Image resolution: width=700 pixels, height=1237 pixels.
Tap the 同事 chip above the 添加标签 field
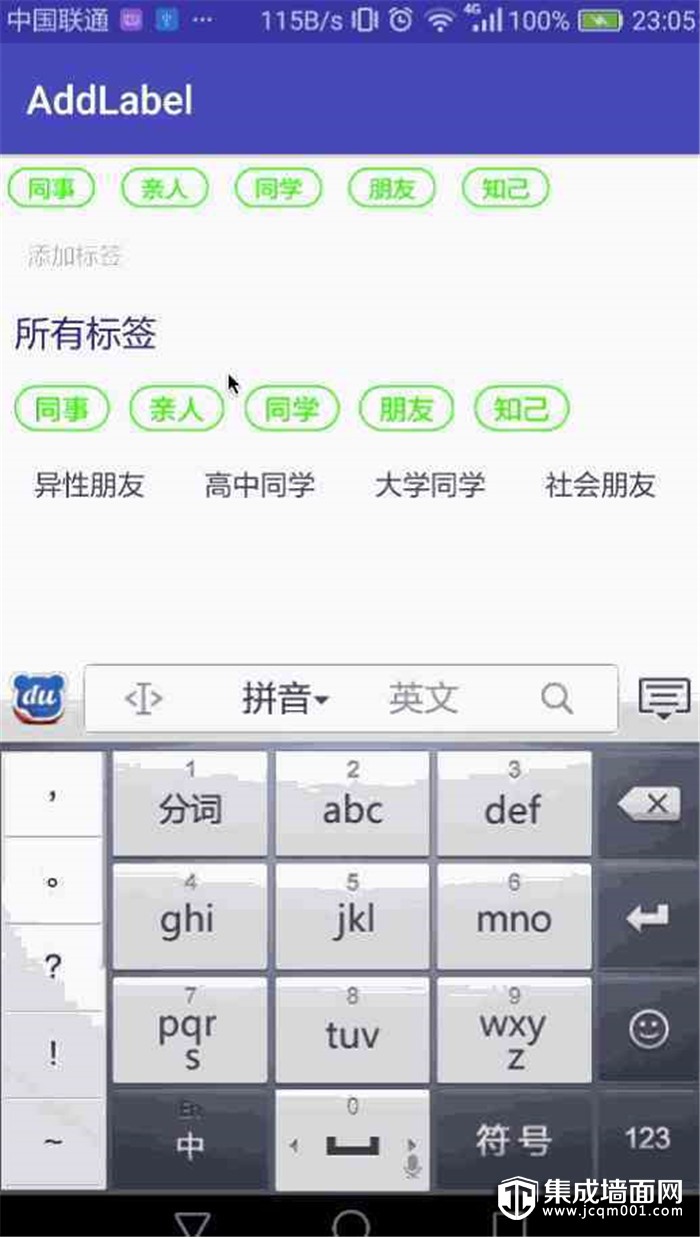51,188
